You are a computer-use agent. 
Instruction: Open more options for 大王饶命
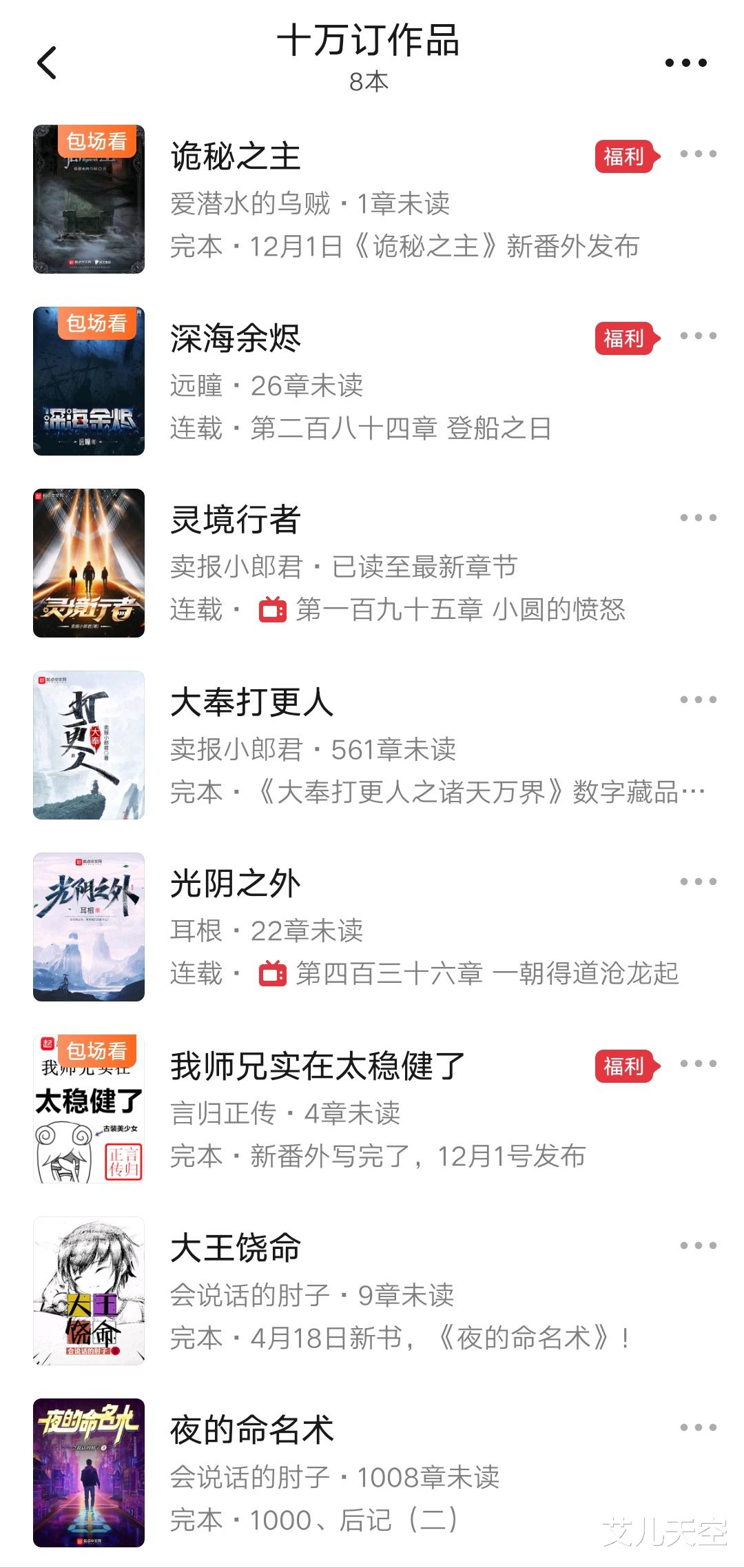(698, 1246)
